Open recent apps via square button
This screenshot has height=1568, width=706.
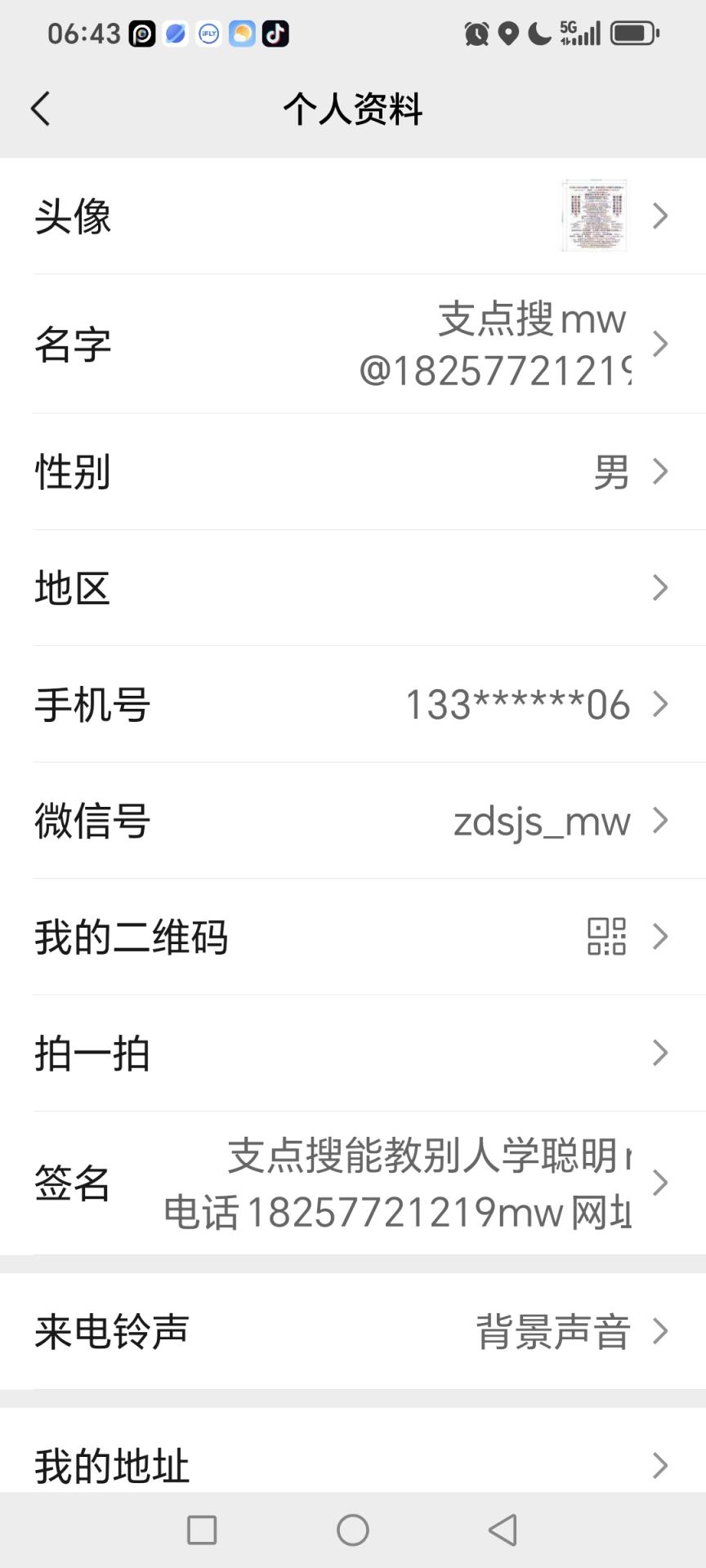pyautogui.click(x=202, y=1530)
